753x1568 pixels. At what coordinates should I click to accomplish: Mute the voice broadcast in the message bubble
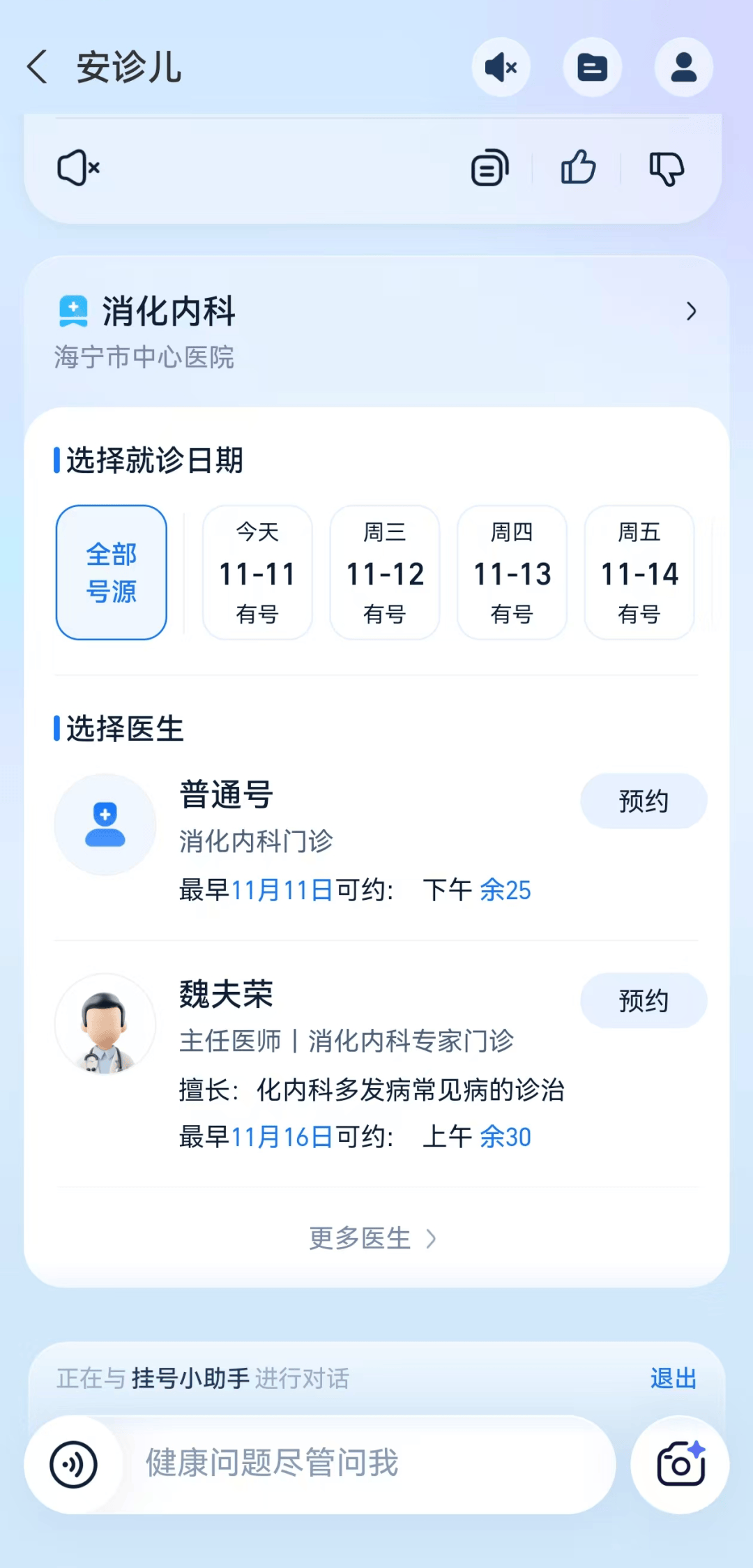(x=78, y=168)
